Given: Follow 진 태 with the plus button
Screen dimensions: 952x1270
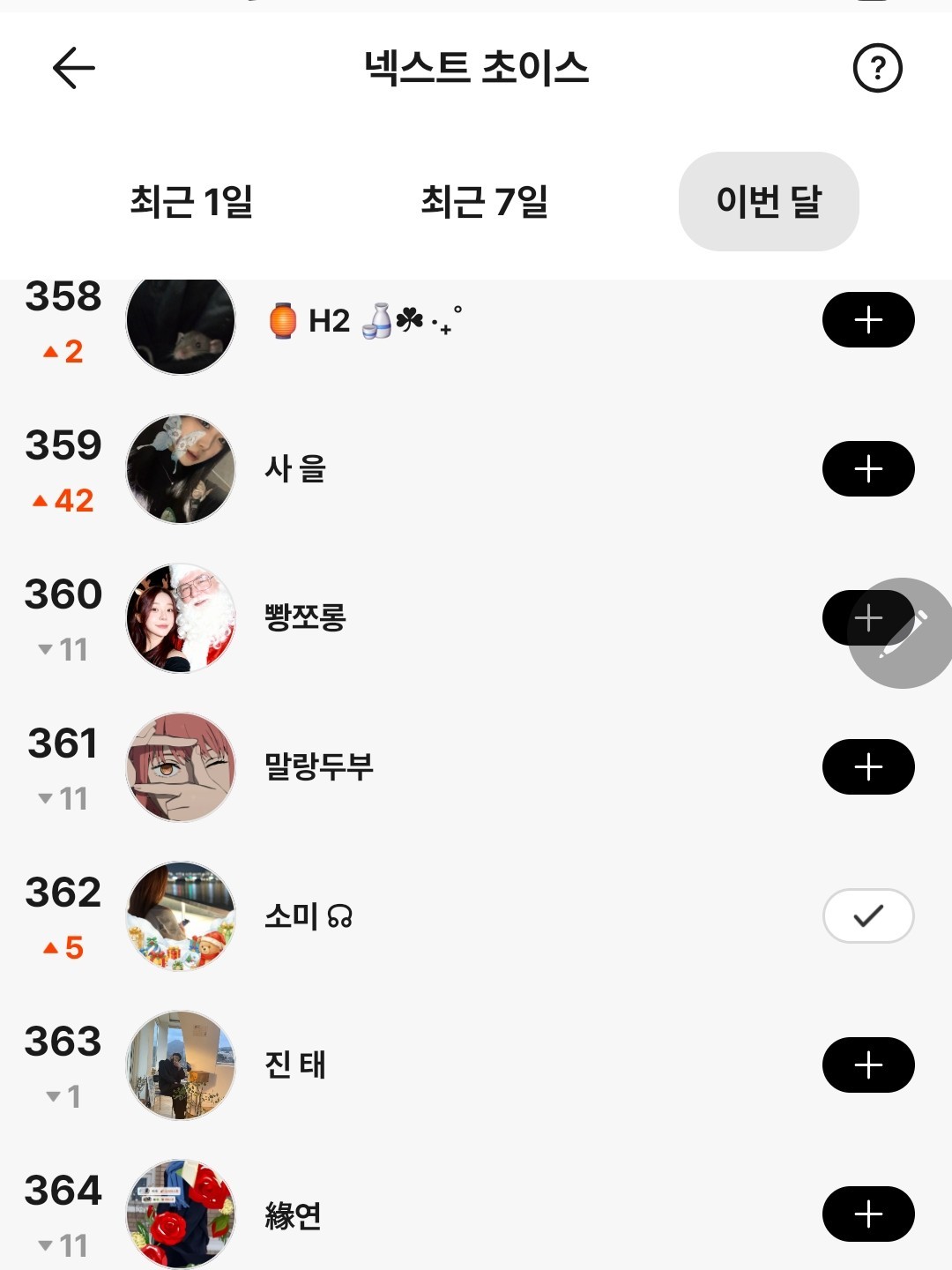Looking at the screenshot, I should coord(867,1065).
